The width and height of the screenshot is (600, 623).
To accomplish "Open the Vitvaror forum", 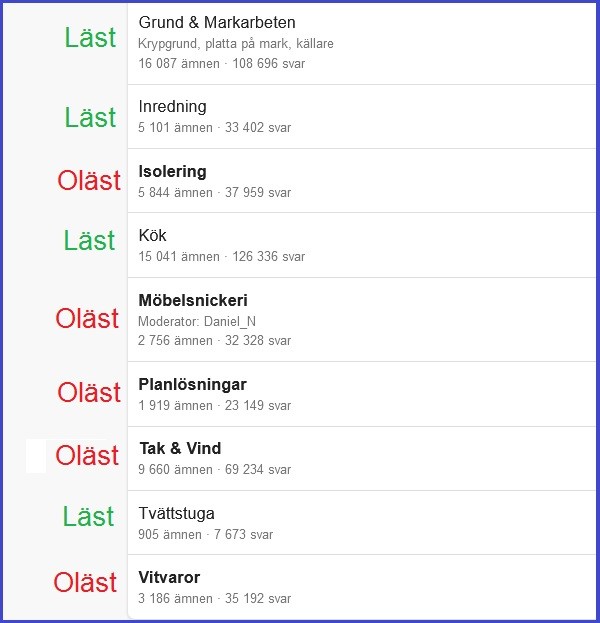I will (x=169, y=577).
